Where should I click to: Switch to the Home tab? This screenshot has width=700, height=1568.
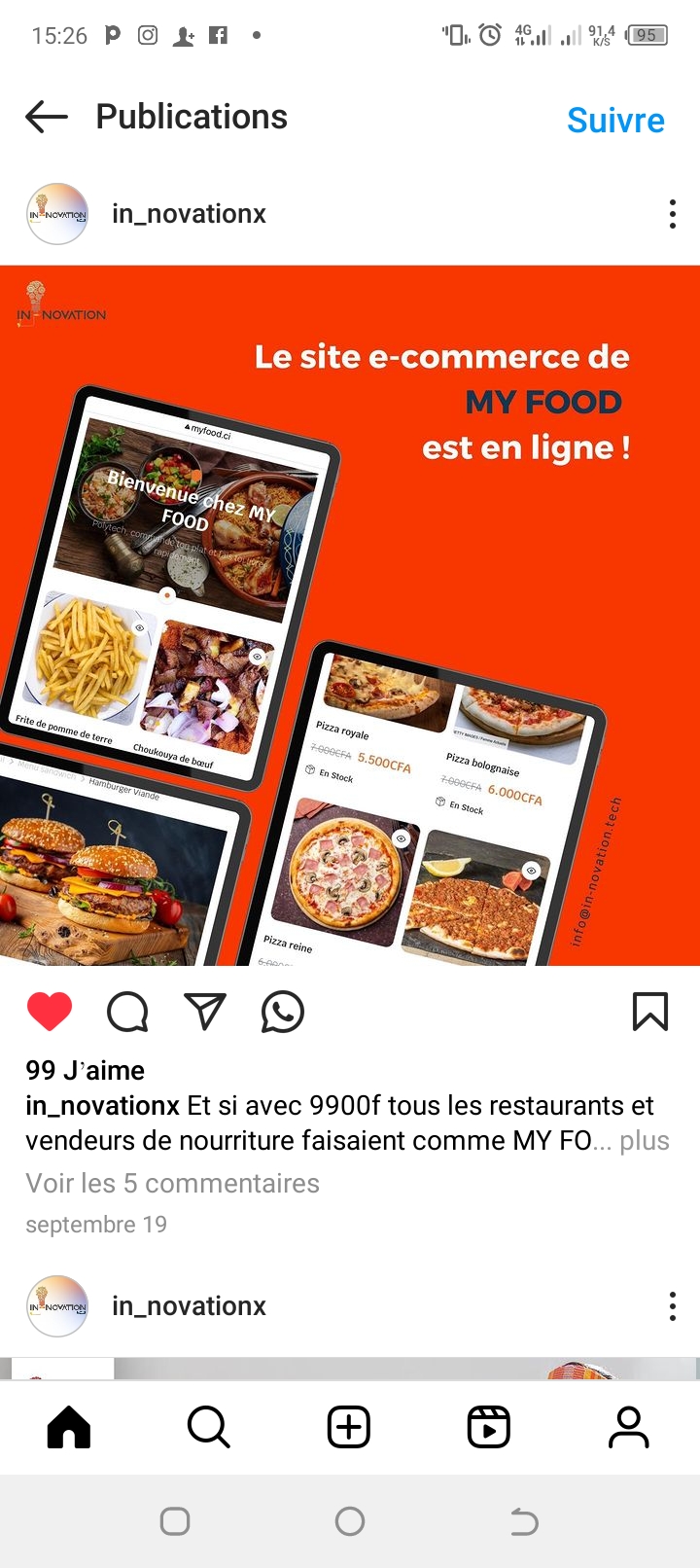69,1427
